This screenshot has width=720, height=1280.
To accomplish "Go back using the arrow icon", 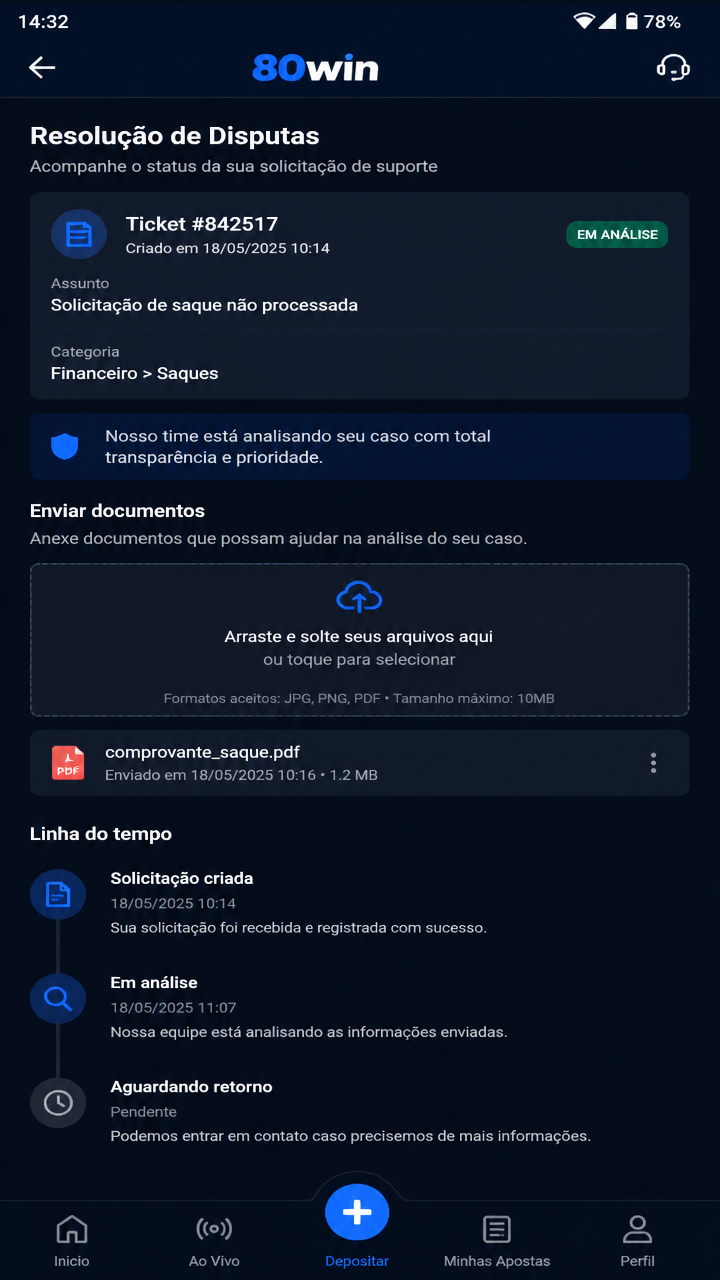I will click(x=42, y=67).
